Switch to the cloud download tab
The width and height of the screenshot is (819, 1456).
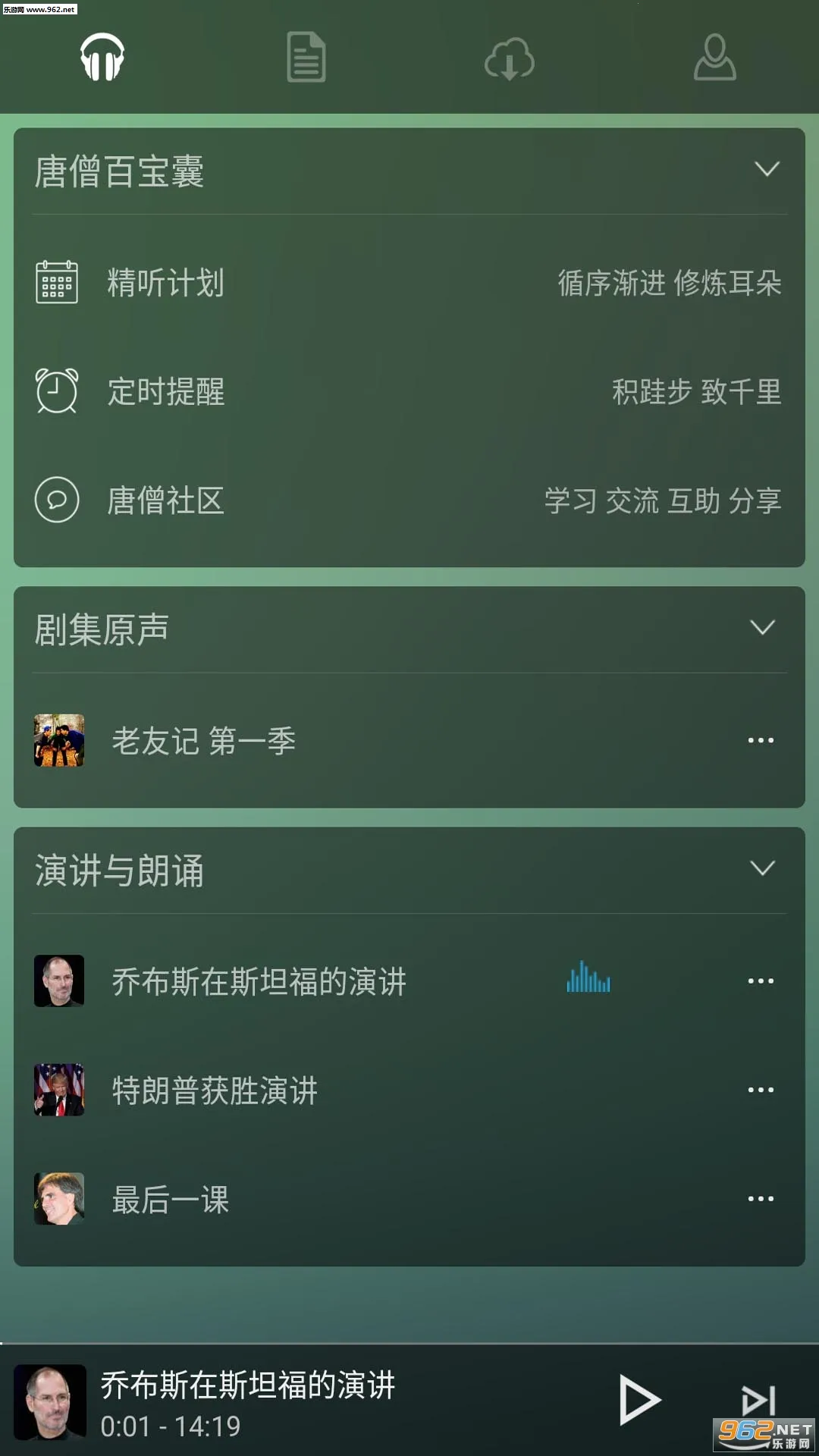510,58
